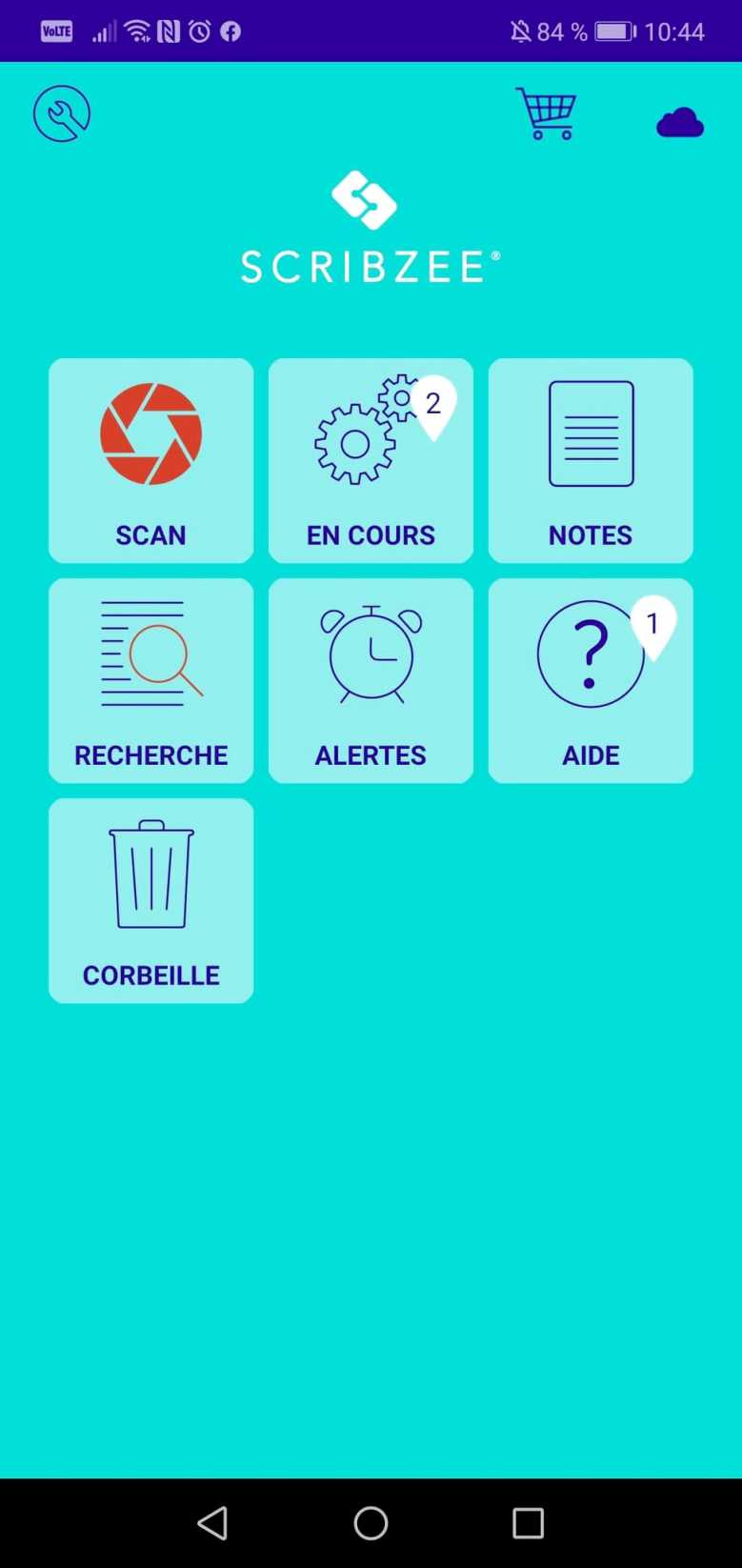Open the Recherche search tile
The image size is (742, 1568).
pos(151,680)
